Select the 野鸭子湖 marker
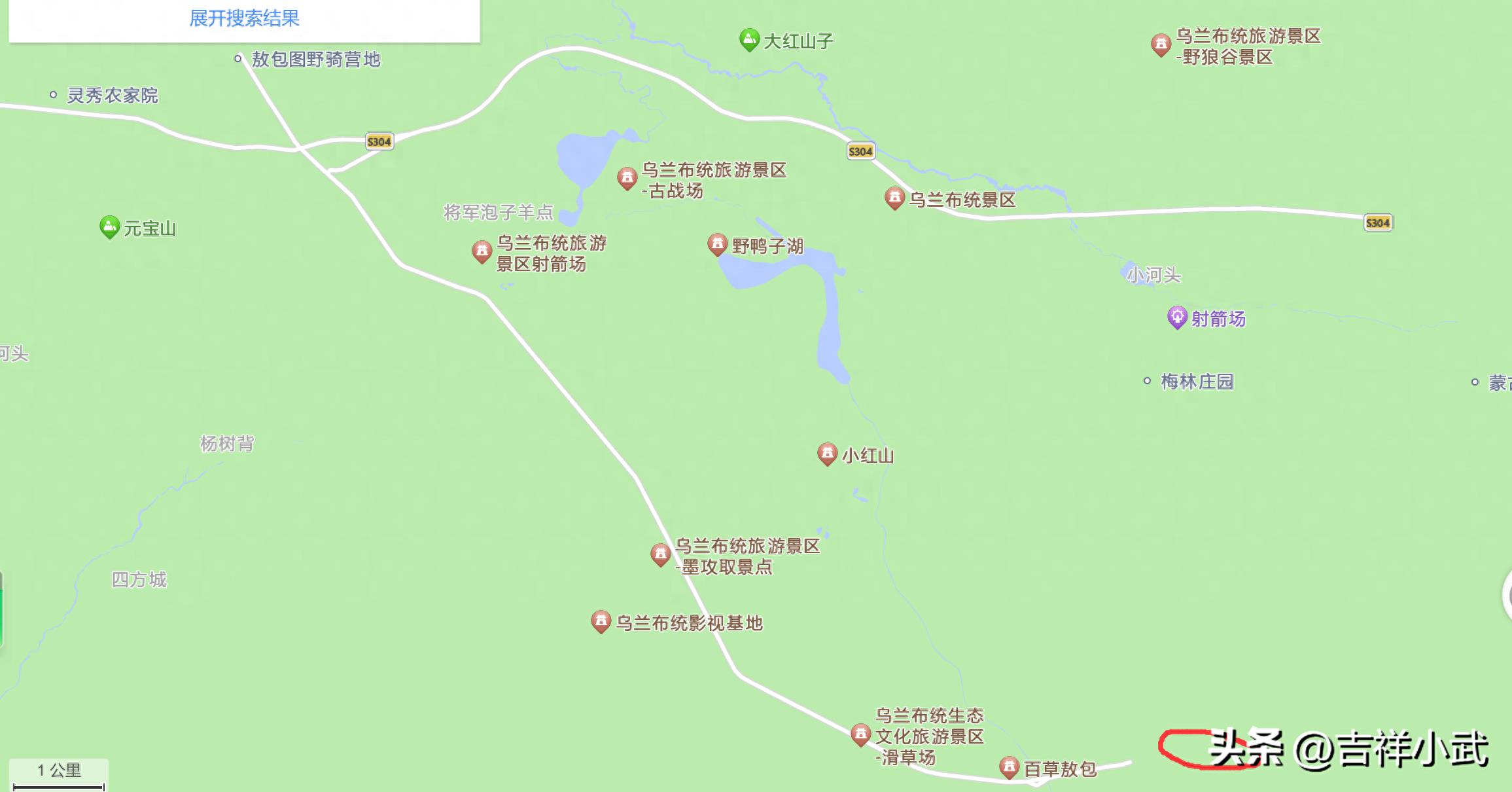Screen dimensions: 1512x792 (717, 245)
